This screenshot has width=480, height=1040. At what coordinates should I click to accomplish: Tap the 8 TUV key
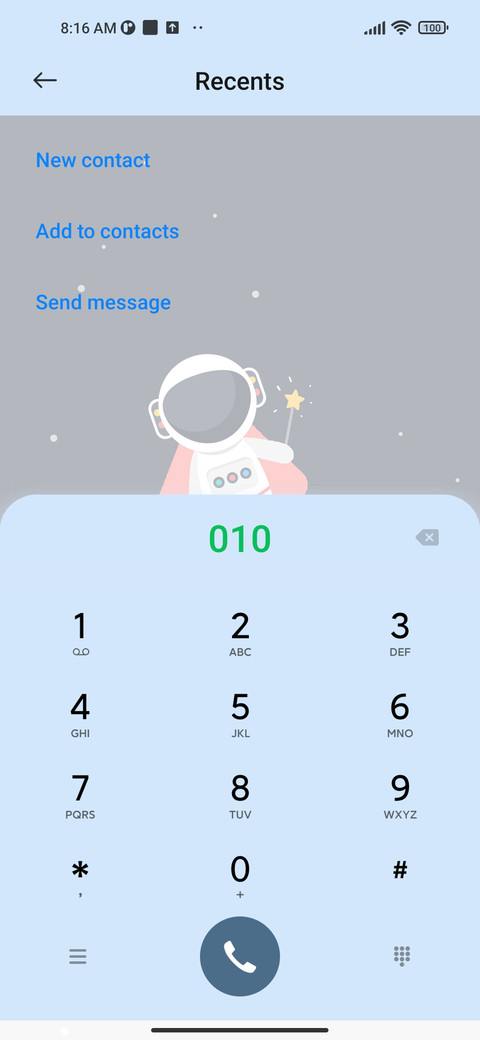point(240,797)
